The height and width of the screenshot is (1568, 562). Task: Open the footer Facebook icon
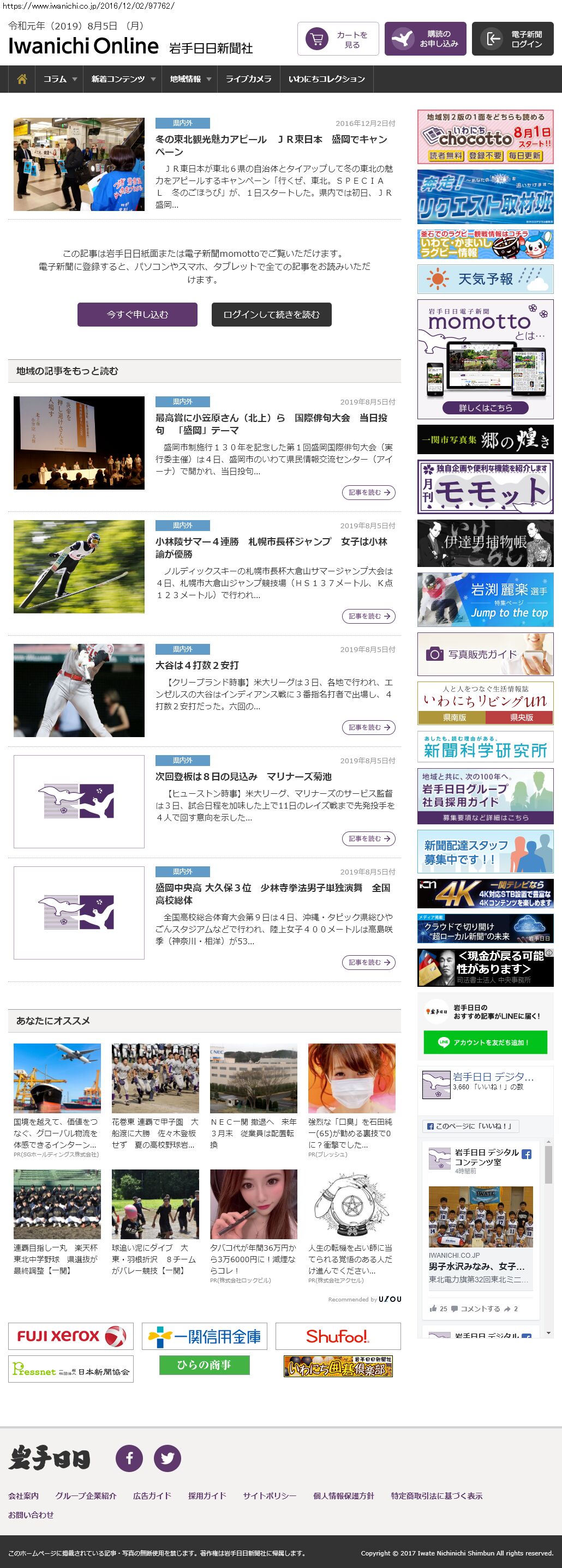tap(129, 1458)
